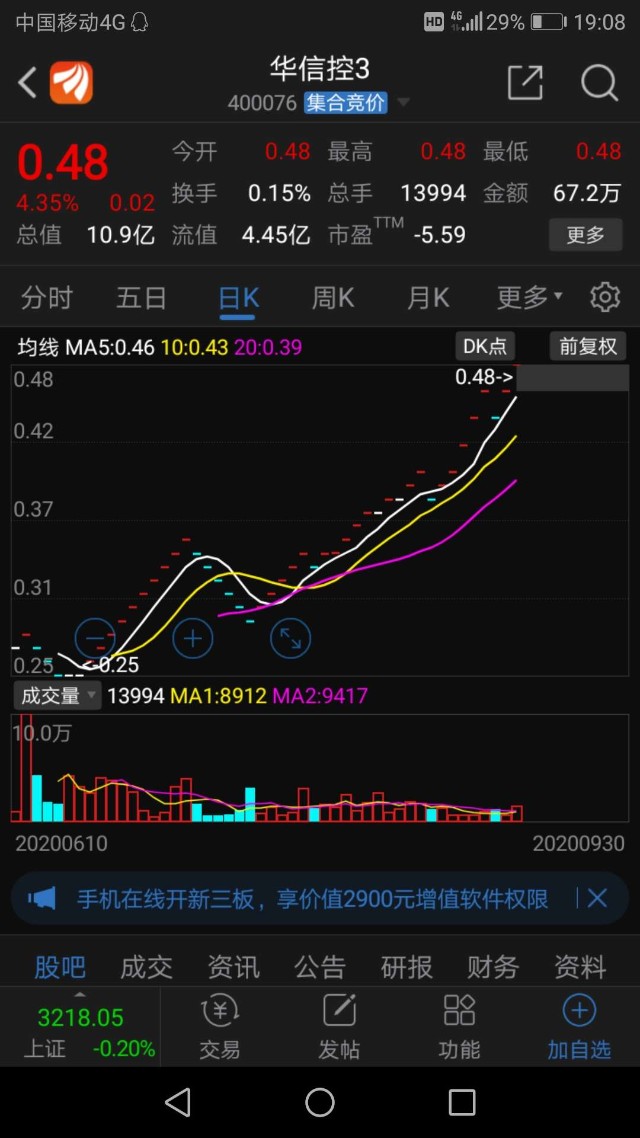The height and width of the screenshot is (1138, 640).
Task: Open the 成交量 indicator dropdown
Action: coord(57,695)
